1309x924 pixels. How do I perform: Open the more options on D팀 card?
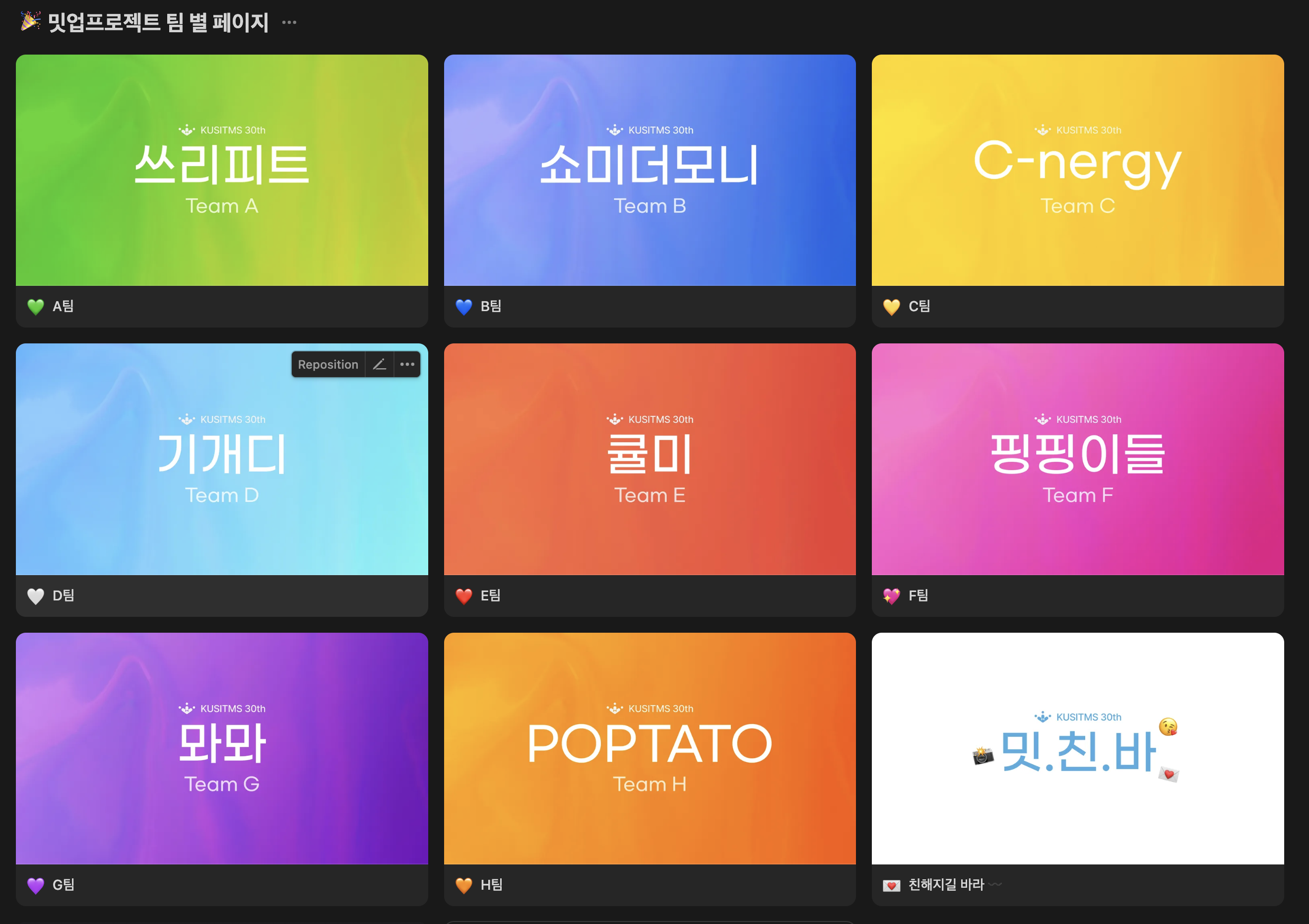(x=407, y=364)
